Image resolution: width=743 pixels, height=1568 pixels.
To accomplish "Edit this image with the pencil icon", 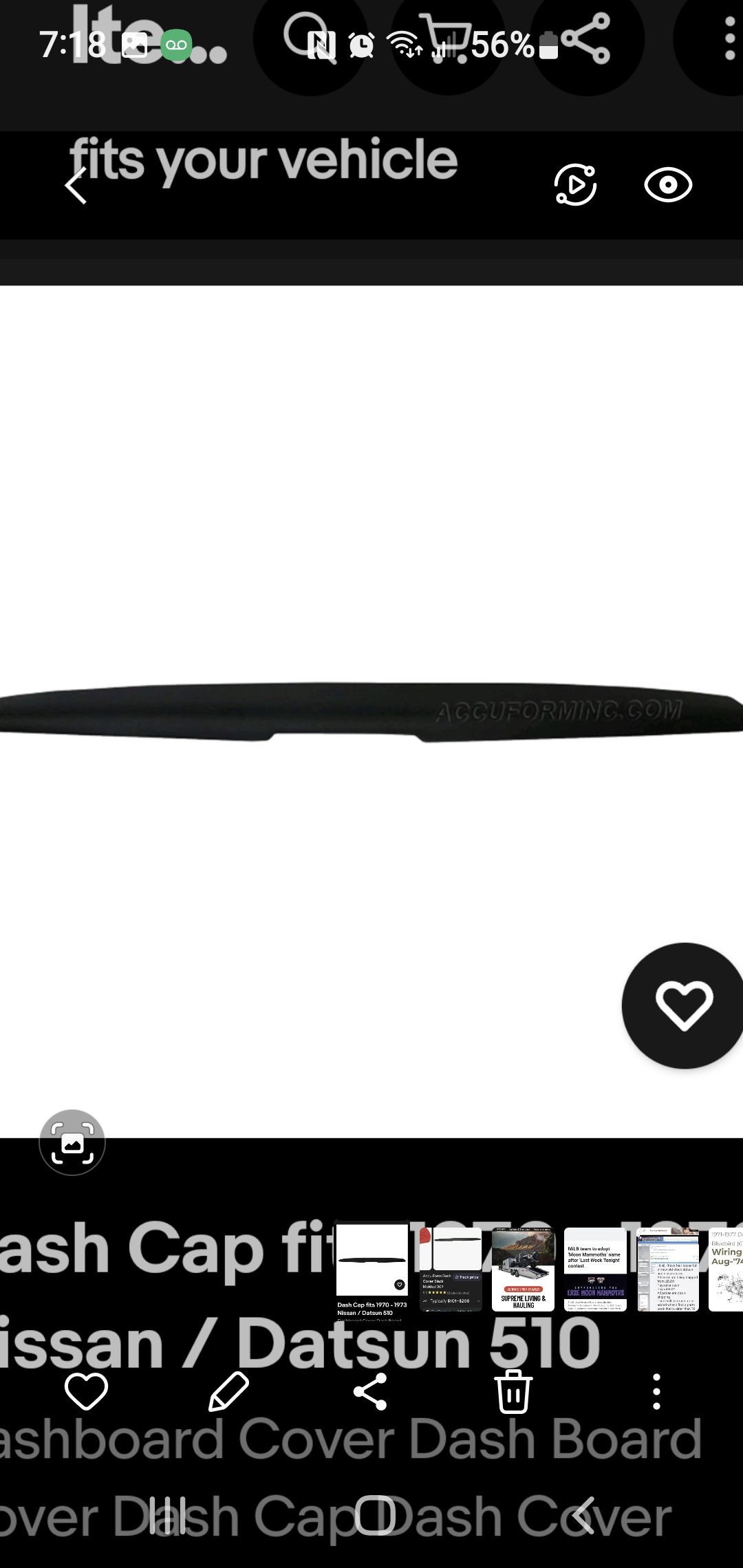I will click(228, 1393).
